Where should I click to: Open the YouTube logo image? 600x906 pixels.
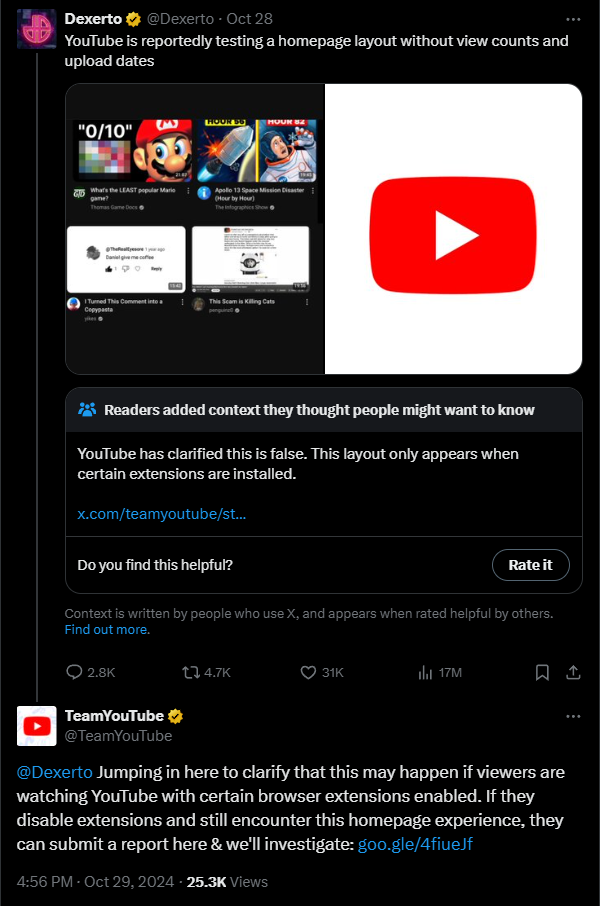[454, 229]
